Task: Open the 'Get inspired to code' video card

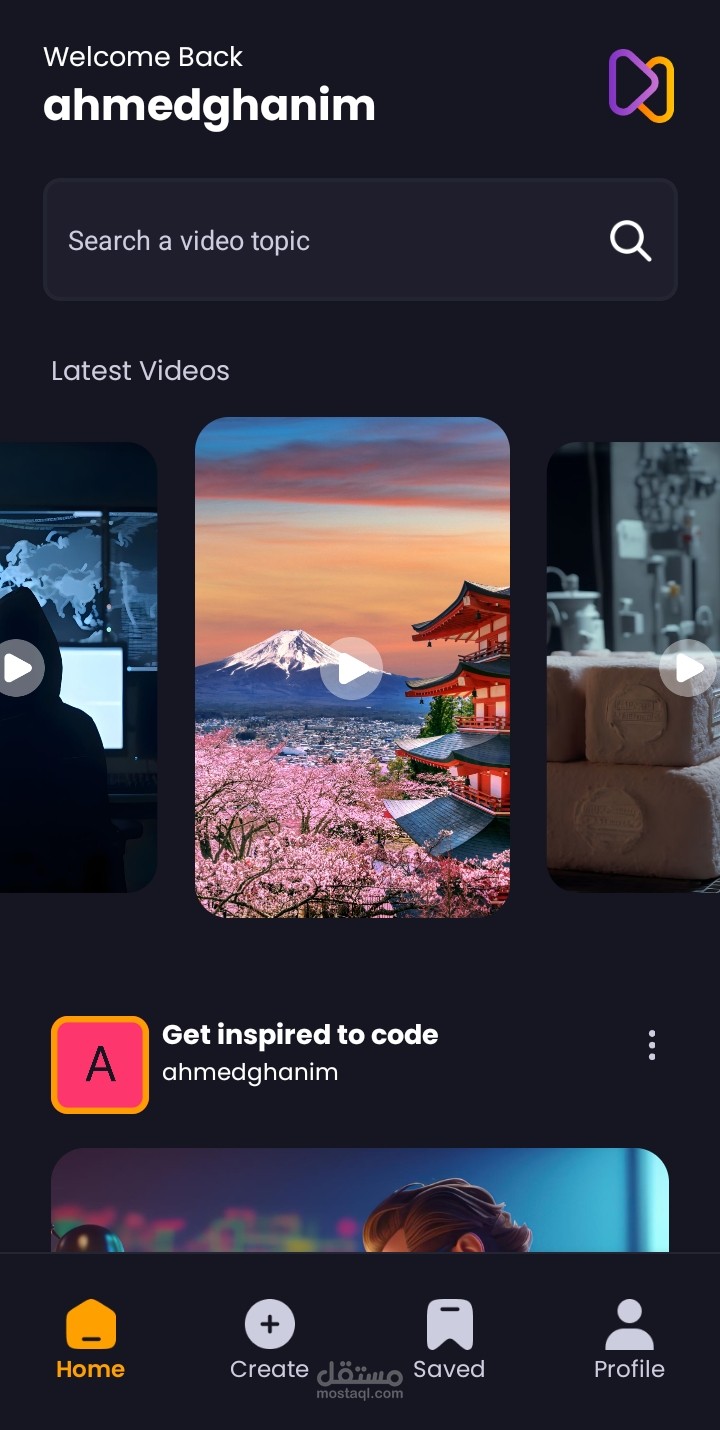Action: coord(360,1200)
